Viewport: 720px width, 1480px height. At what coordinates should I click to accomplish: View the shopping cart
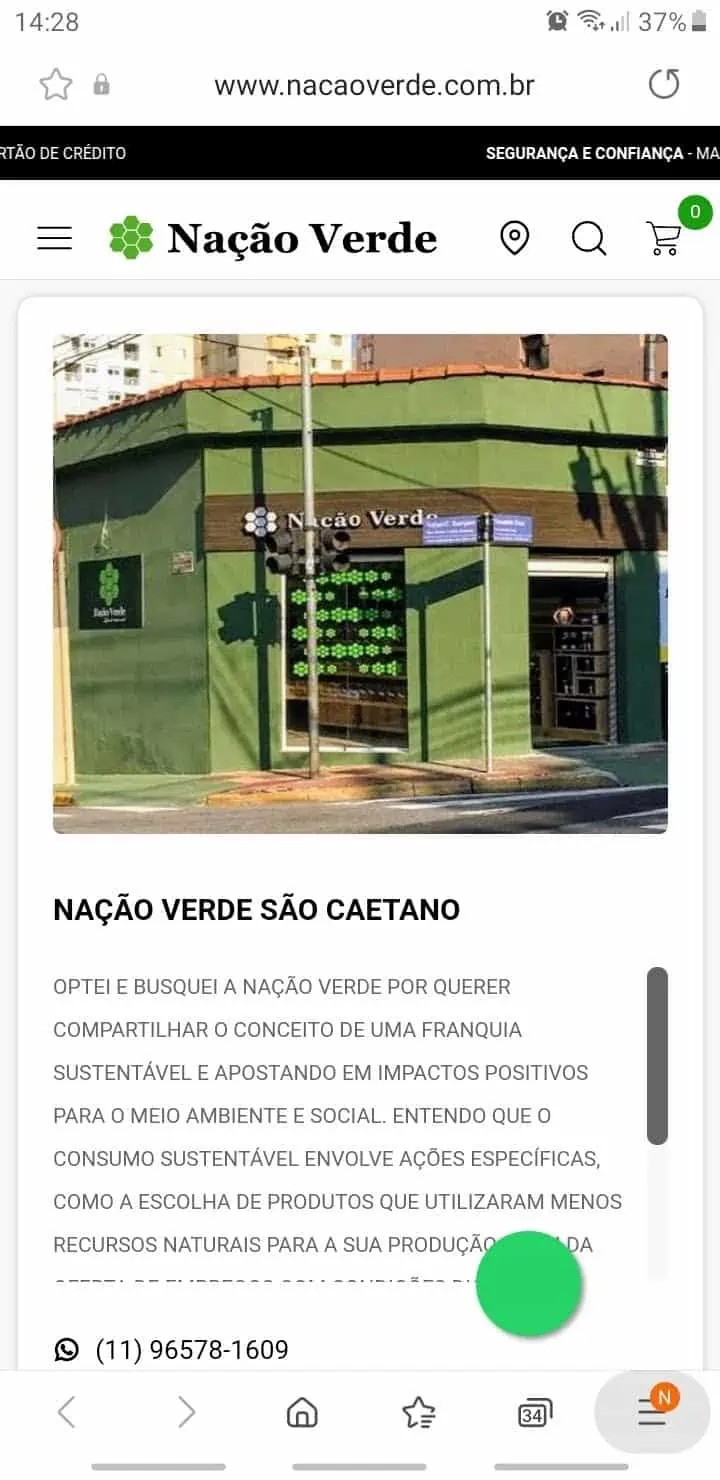(x=664, y=238)
